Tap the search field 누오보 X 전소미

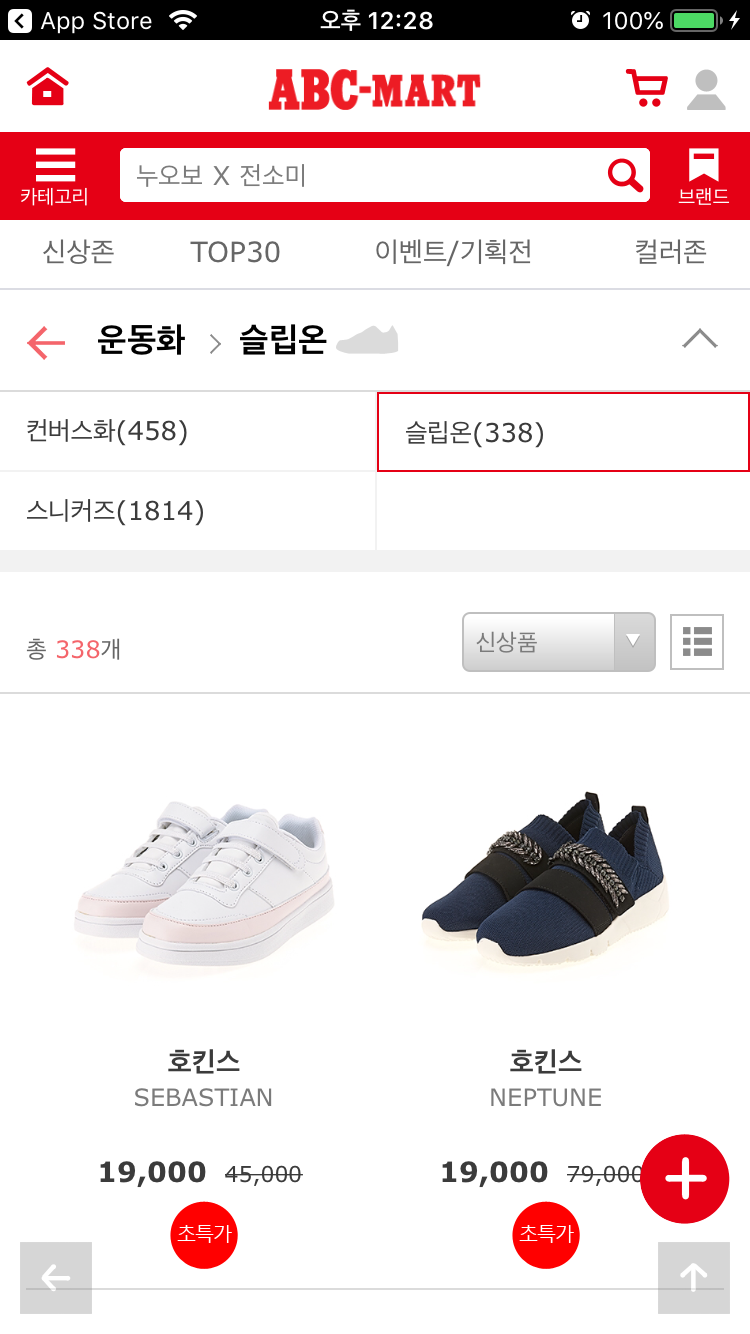click(360, 176)
